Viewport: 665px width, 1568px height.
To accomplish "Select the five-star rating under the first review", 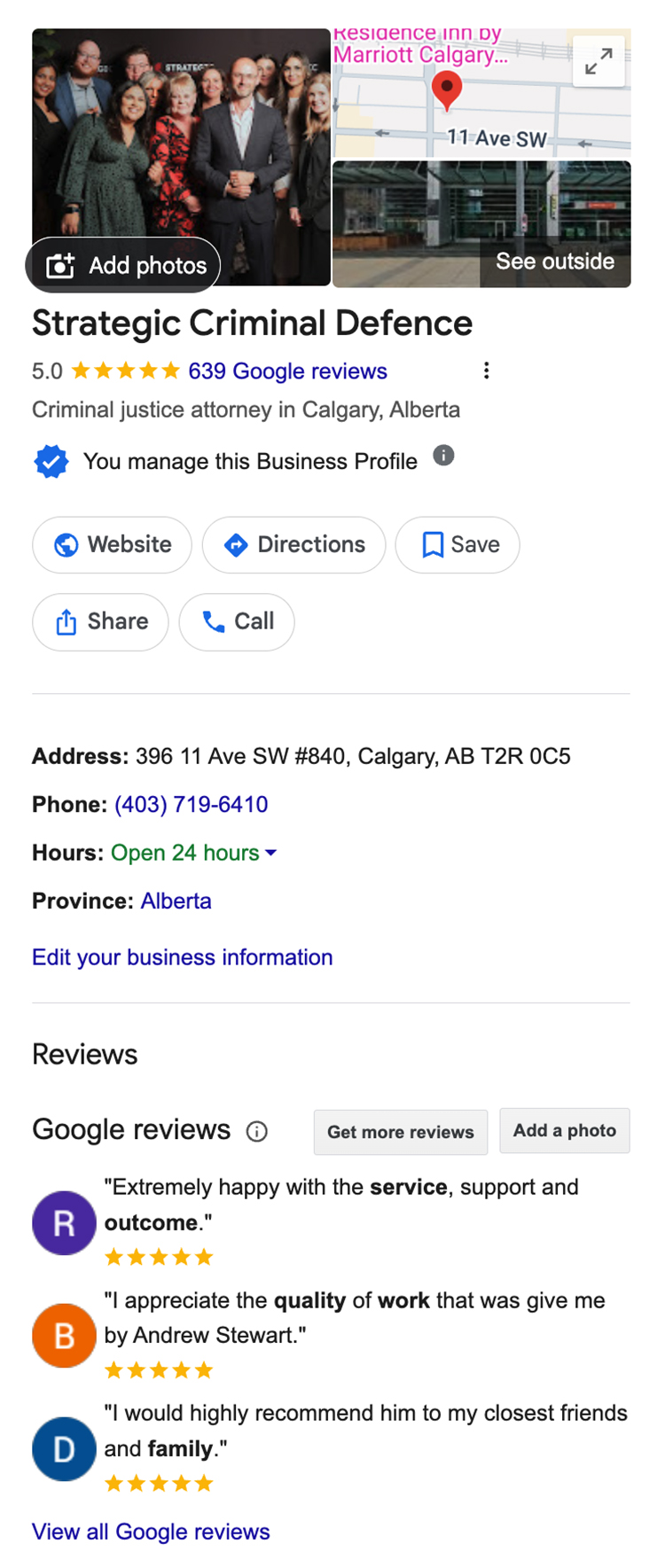I will 160,1256.
